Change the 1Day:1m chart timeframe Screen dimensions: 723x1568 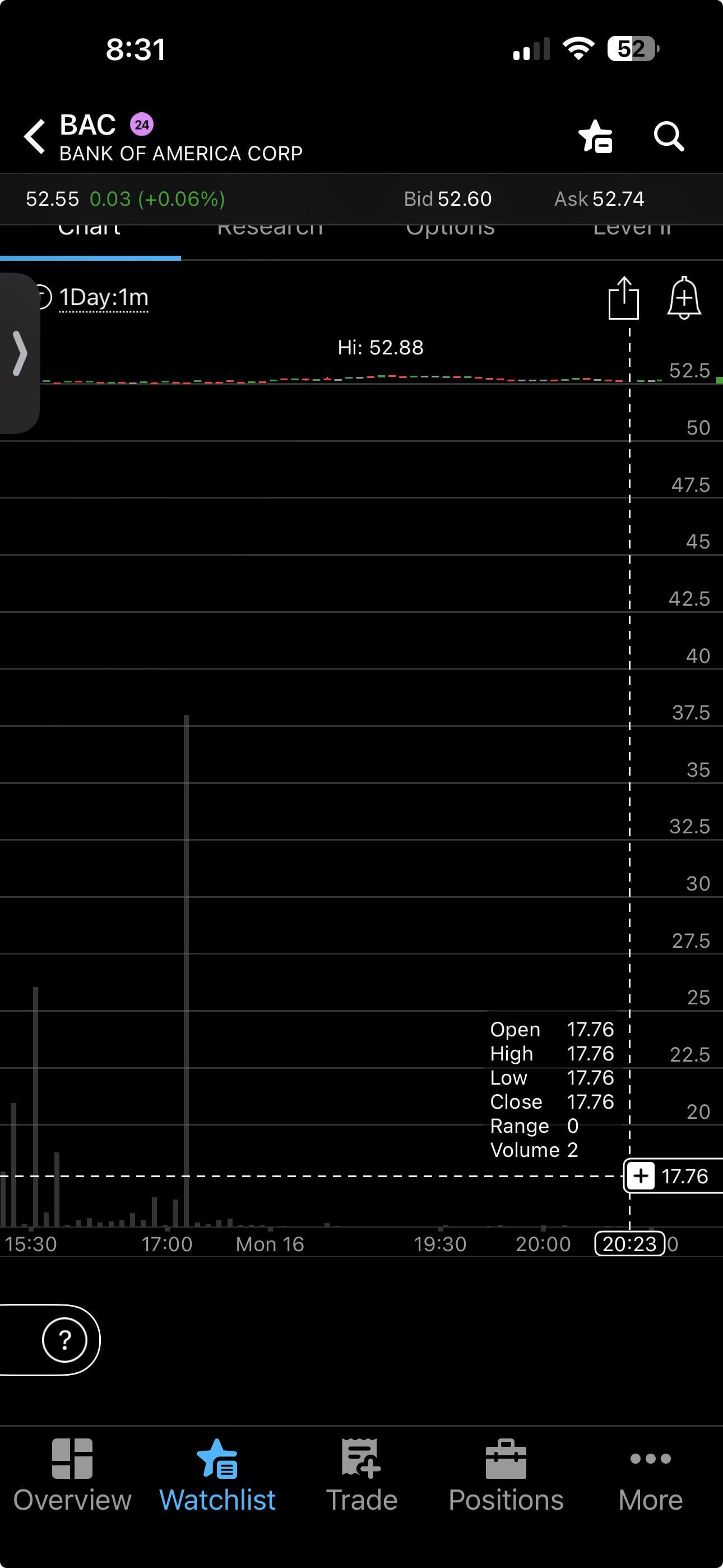(x=104, y=298)
